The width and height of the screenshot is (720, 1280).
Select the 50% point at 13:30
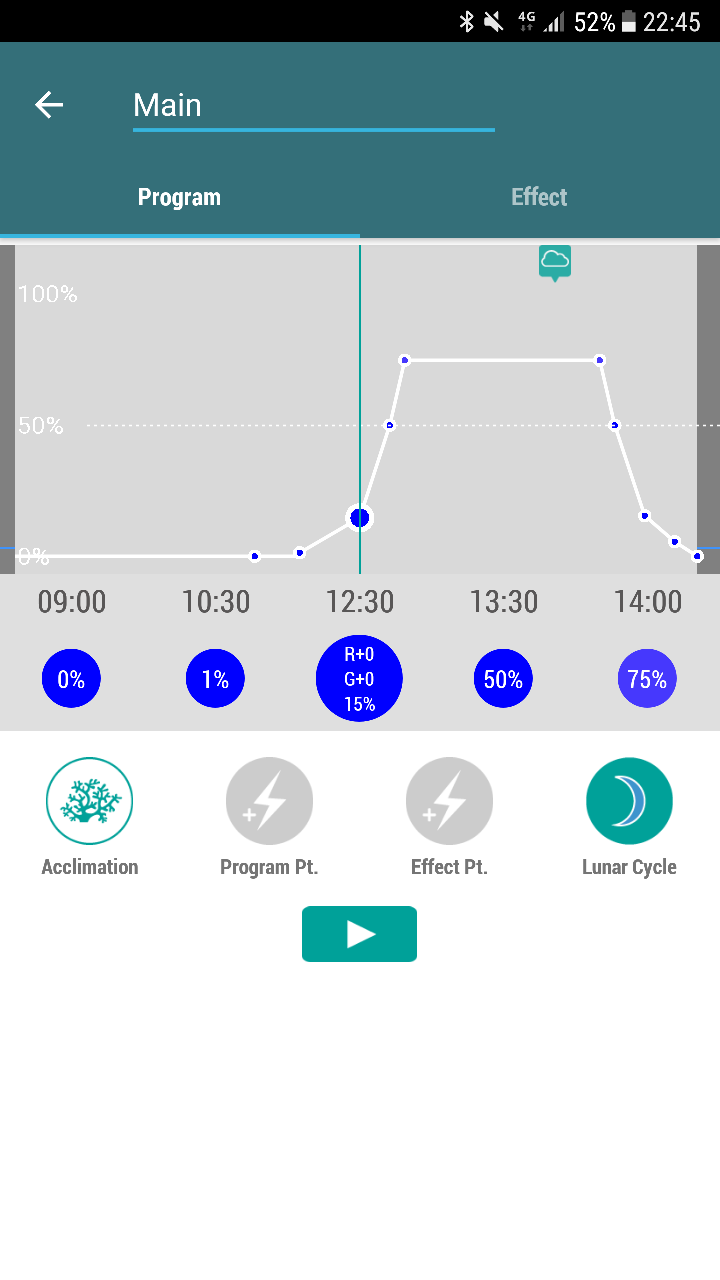(x=503, y=680)
